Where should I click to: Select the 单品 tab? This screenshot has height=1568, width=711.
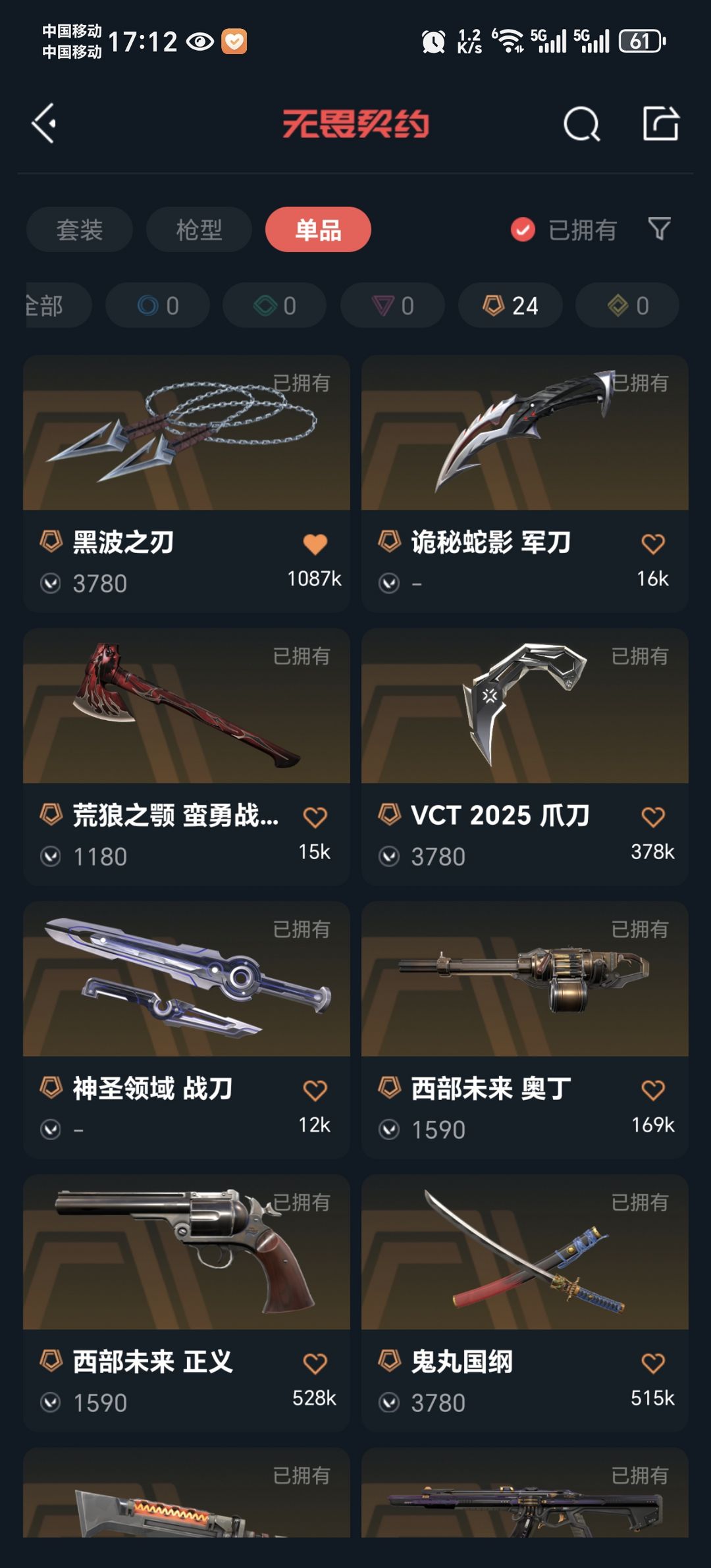318,230
